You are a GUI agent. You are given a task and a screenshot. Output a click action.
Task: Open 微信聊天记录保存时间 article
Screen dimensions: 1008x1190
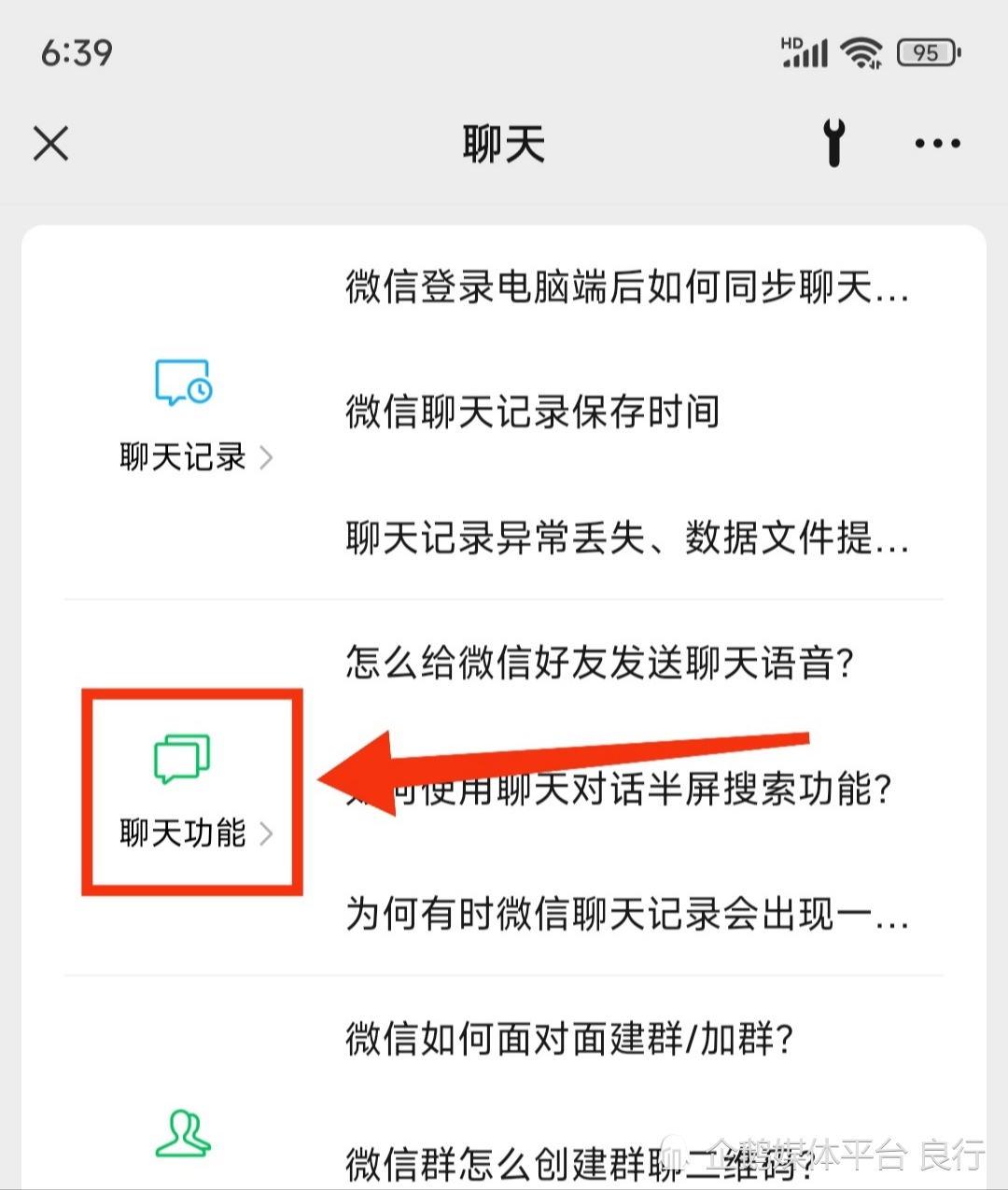pyautogui.click(x=533, y=412)
